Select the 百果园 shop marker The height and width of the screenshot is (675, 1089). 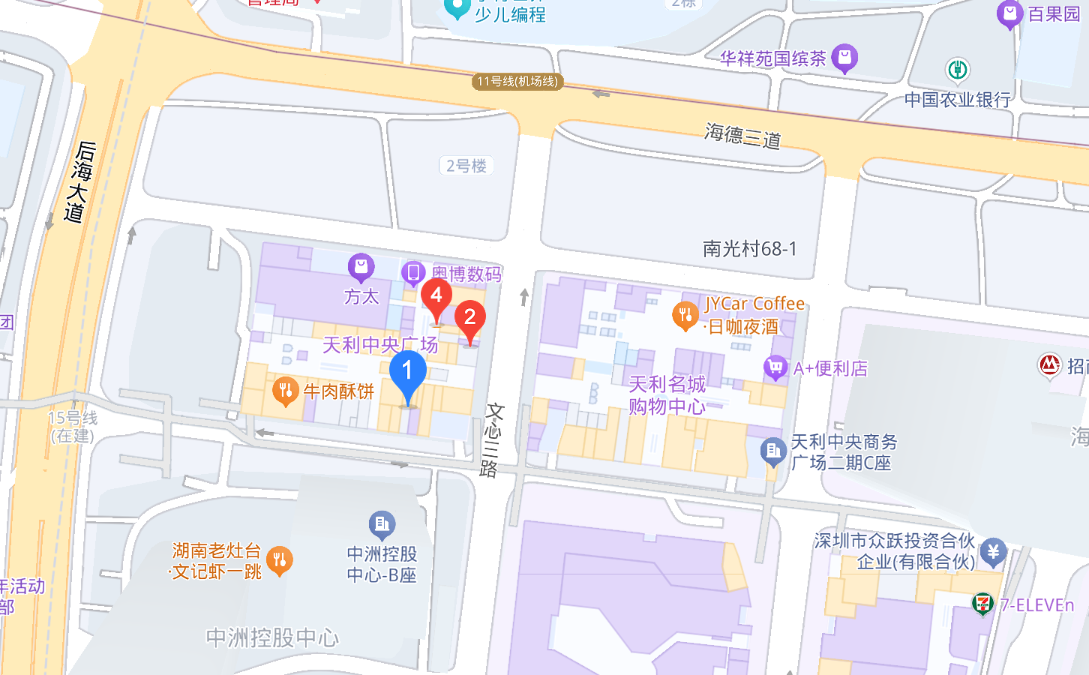(x=1010, y=15)
